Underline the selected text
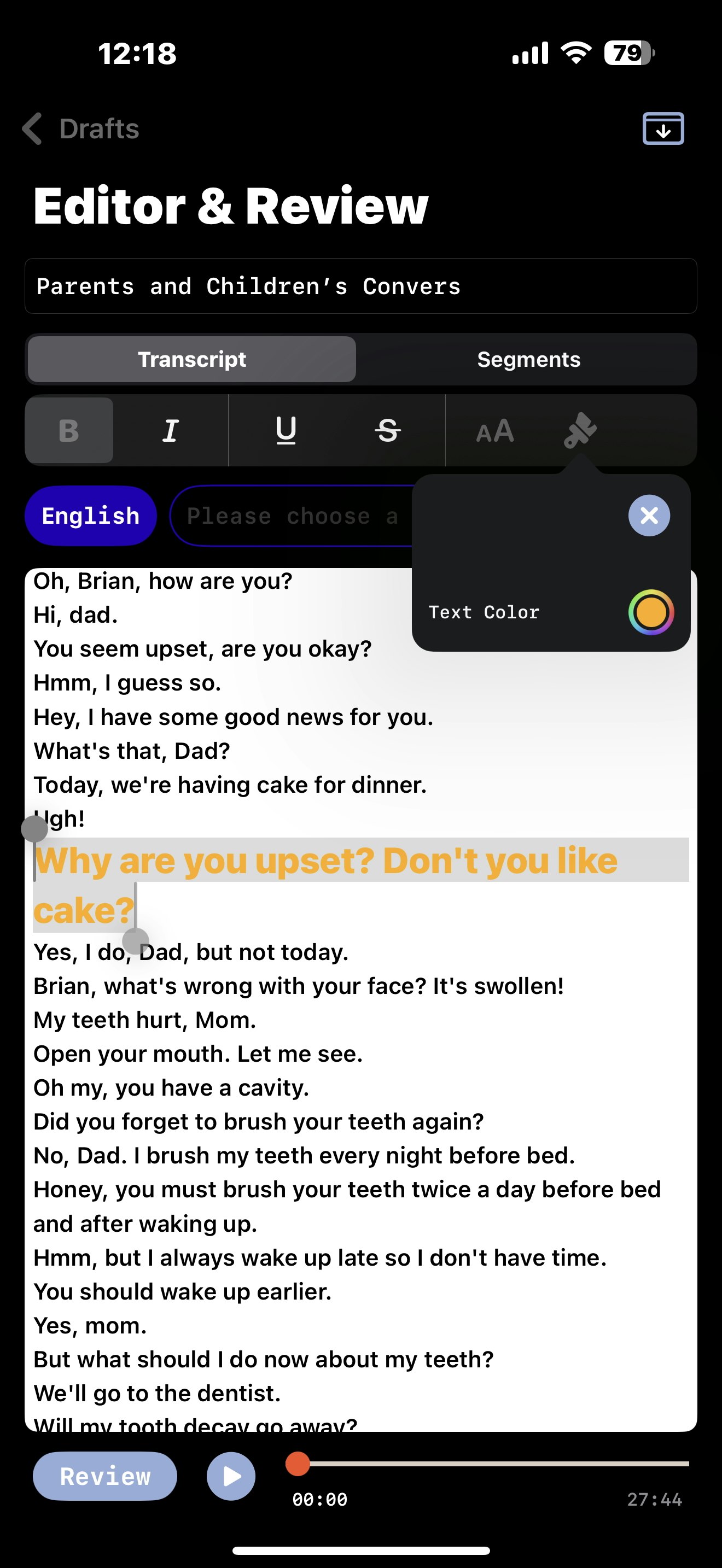 pyautogui.click(x=286, y=430)
